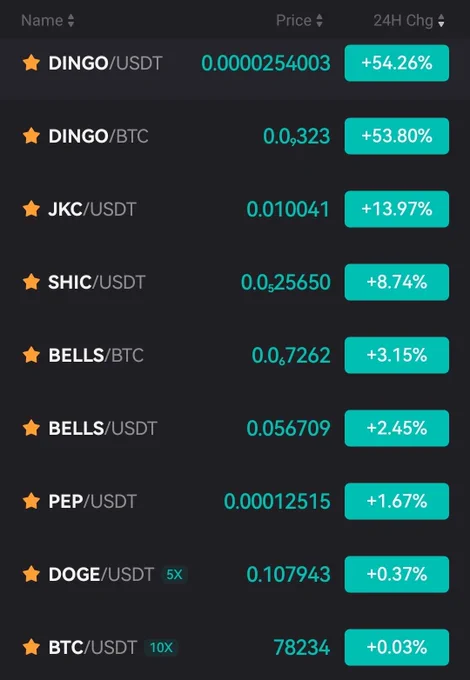
Task: Open the BELLS/BTC trading pair
Action: pyautogui.click(x=235, y=355)
